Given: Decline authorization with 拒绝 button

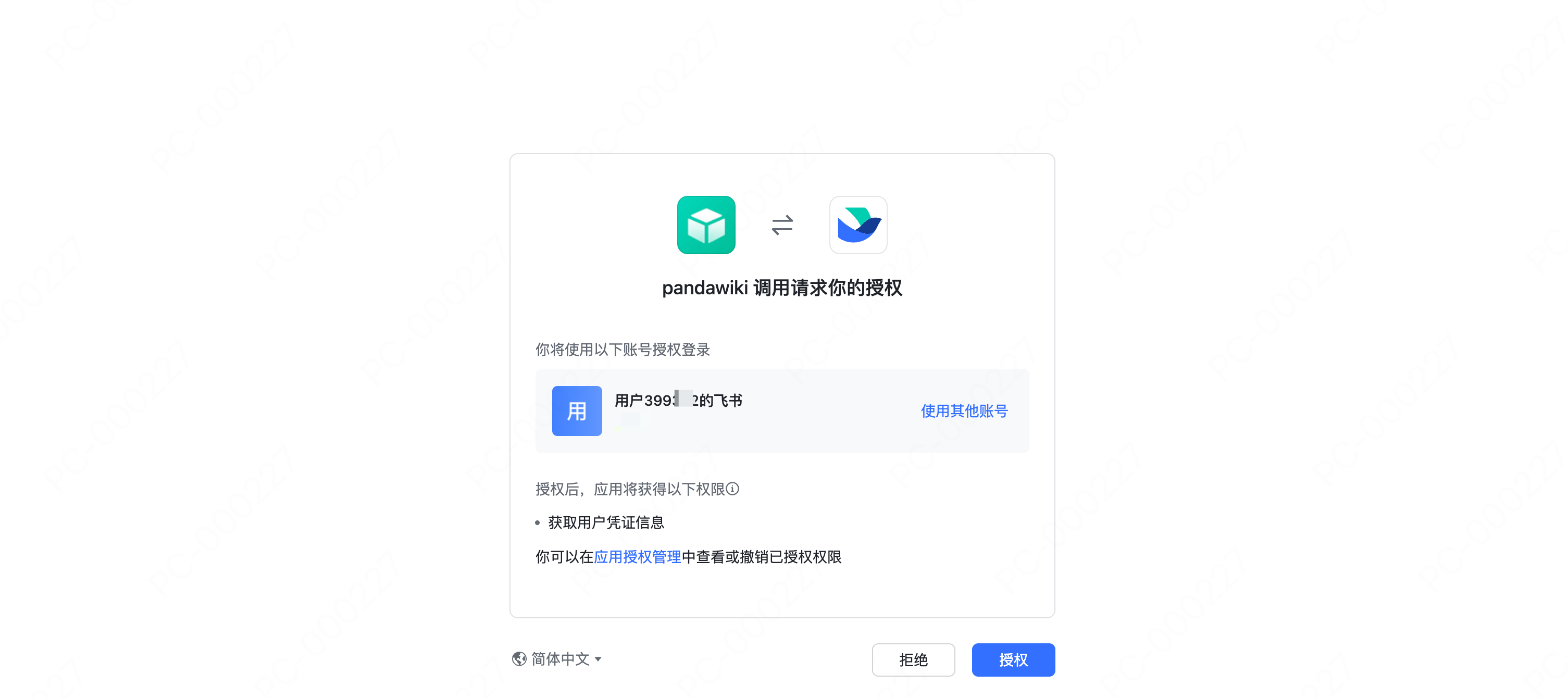Looking at the screenshot, I should (913, 659).
